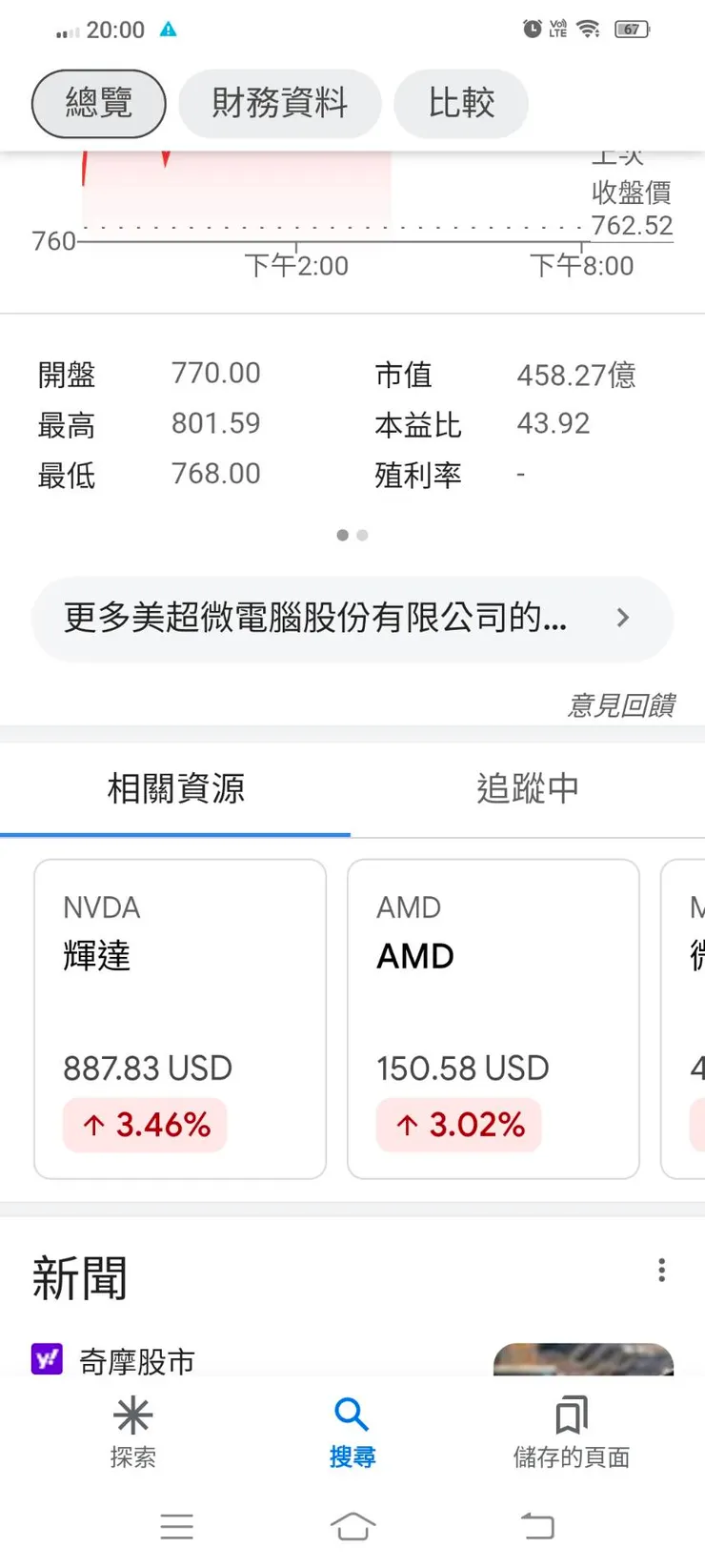Open the 比較 comparison tab
This screenshot has width=705, height=1568.
461,104
